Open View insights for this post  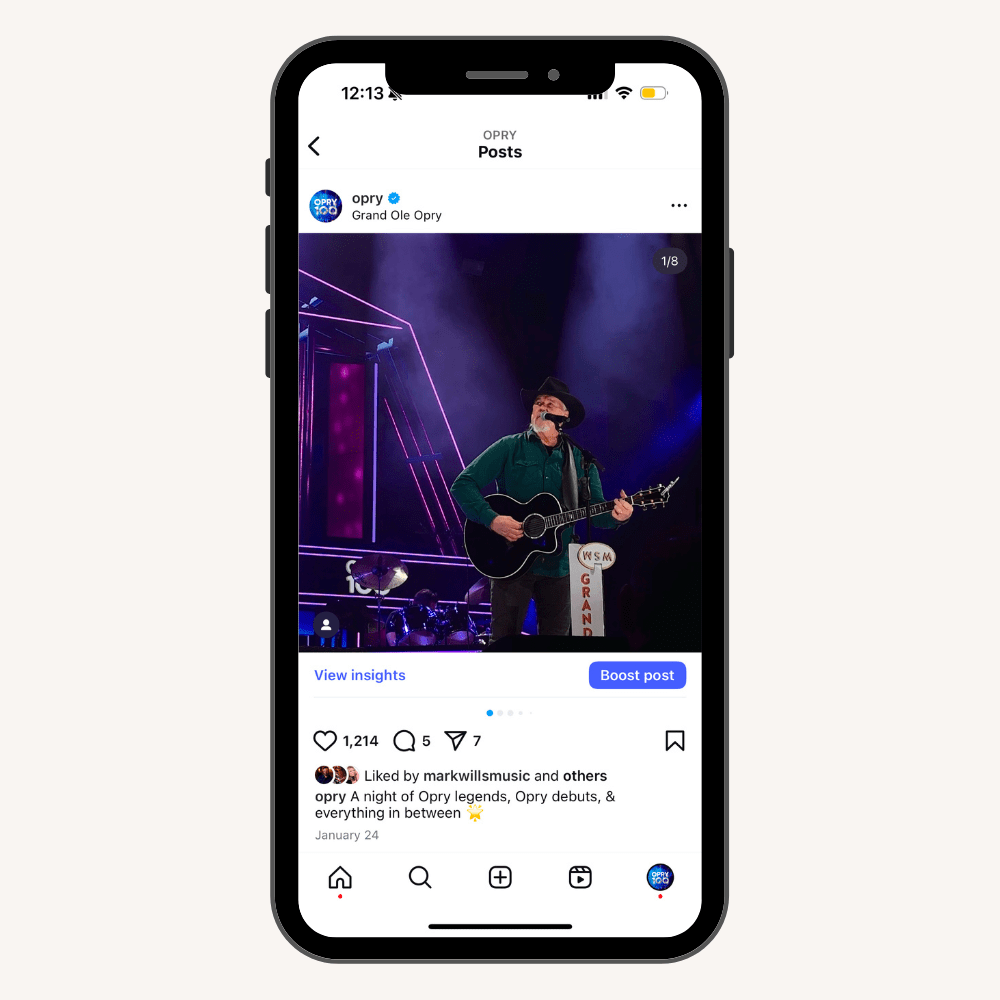point(360,675)
